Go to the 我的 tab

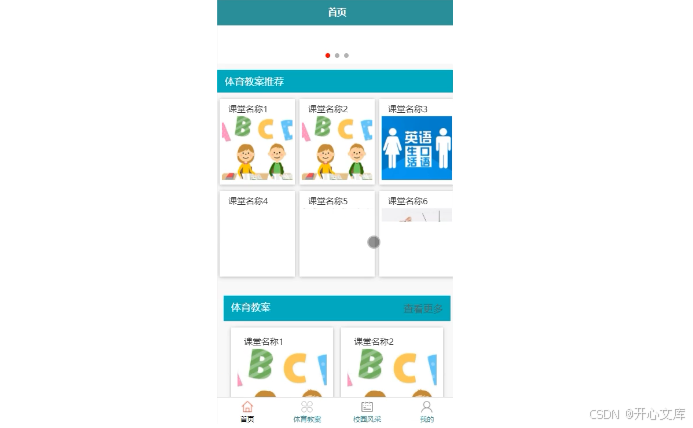tap(426, 412)
